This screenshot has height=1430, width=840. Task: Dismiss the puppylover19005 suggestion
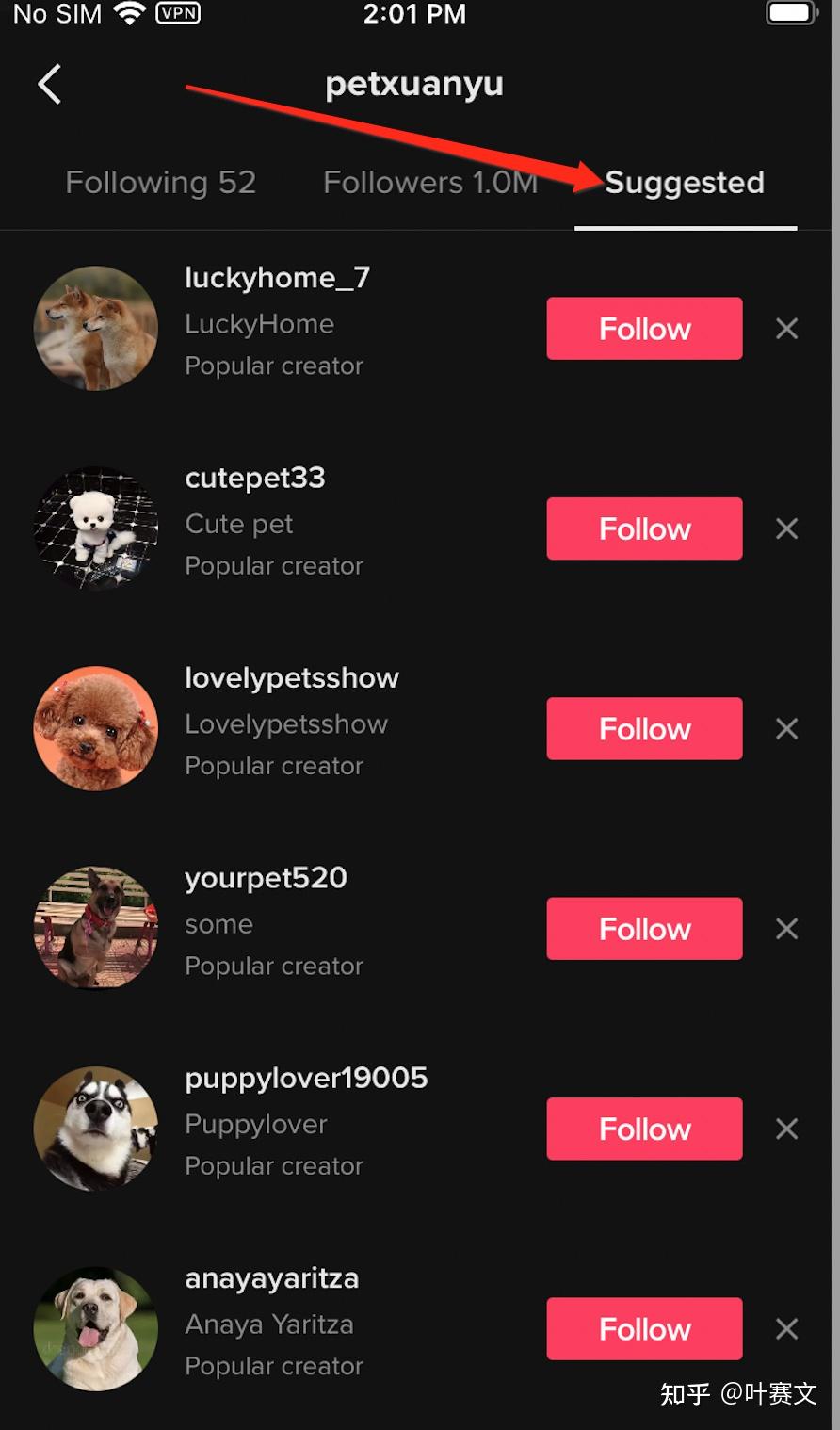coord(786,1129)
